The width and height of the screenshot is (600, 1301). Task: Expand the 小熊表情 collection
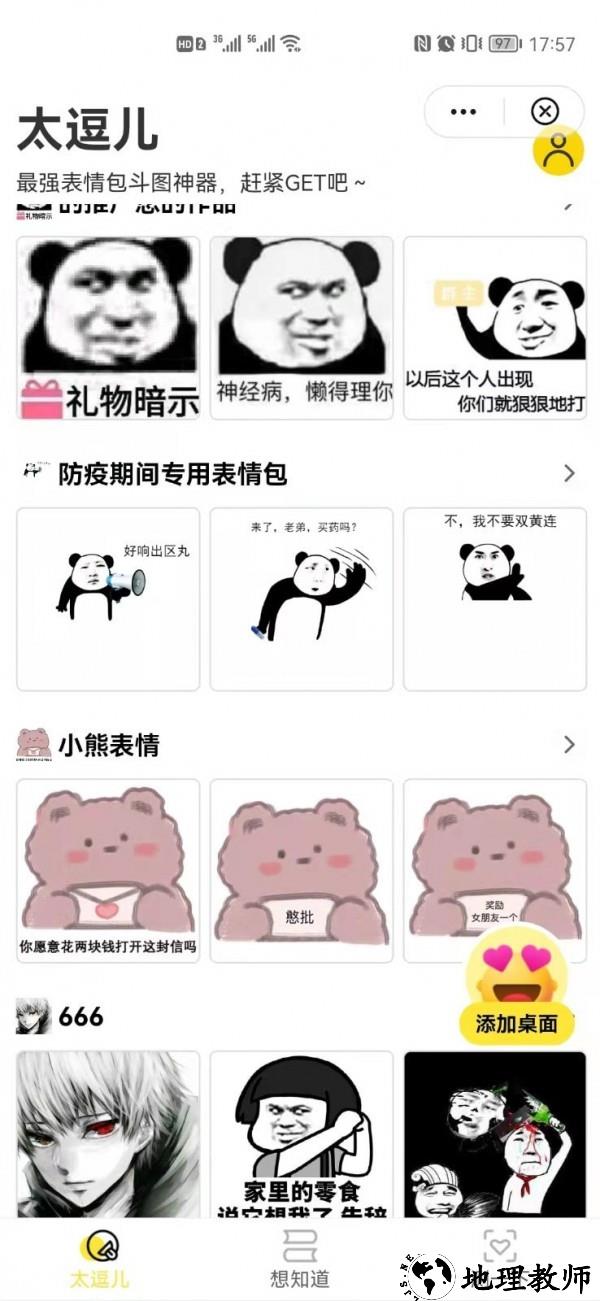tap(569, 744)
